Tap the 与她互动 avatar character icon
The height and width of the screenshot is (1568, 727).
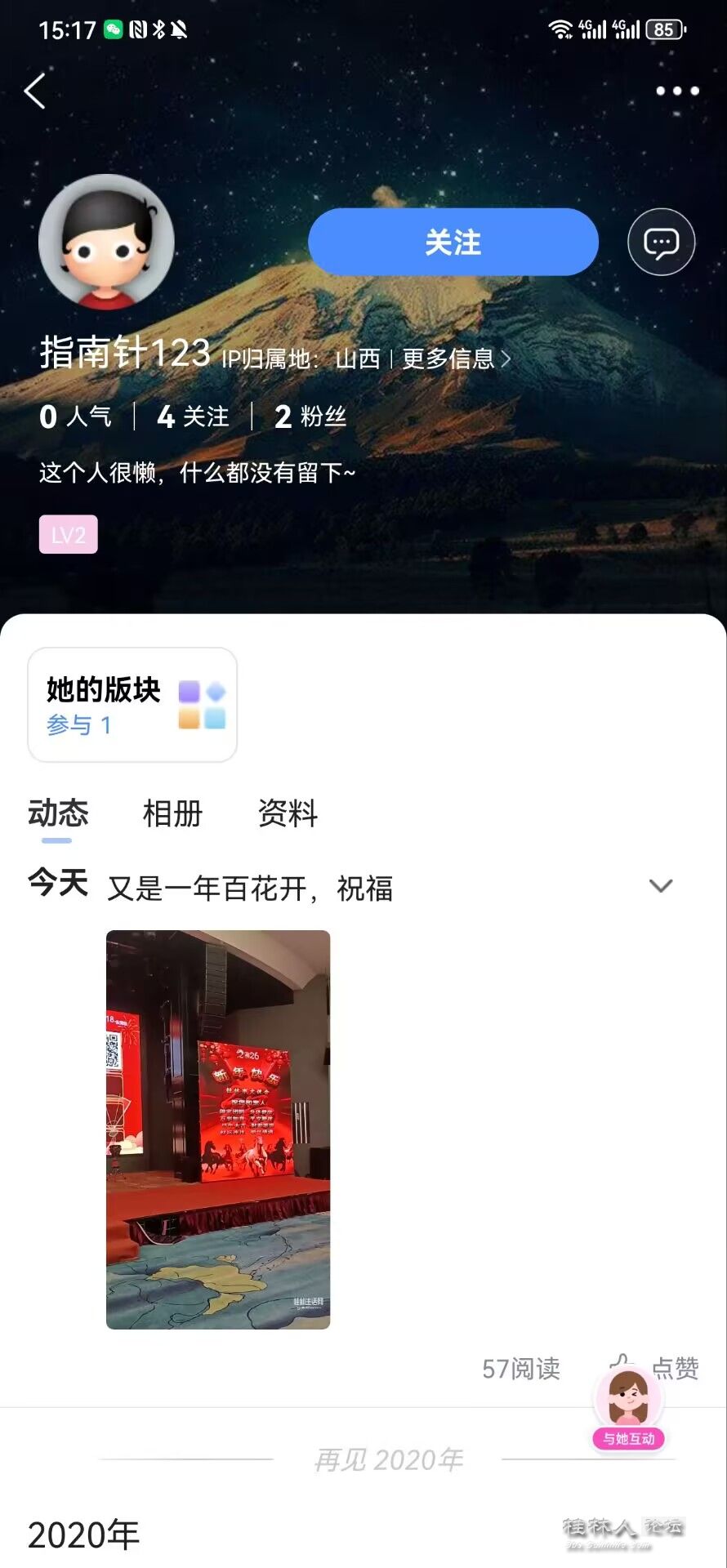(x=627, y=1398)
